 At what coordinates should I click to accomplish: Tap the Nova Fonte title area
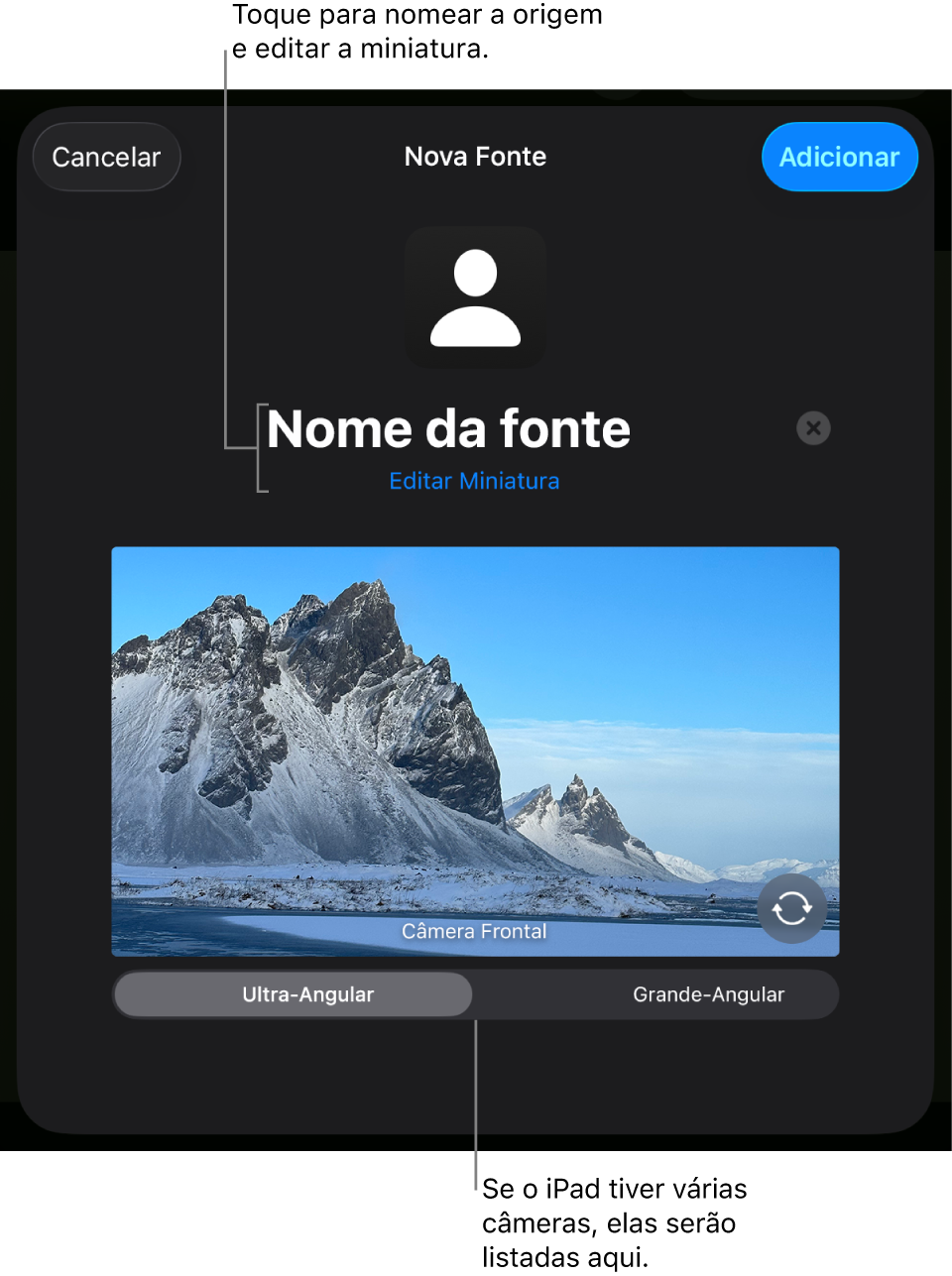(475, 156)
